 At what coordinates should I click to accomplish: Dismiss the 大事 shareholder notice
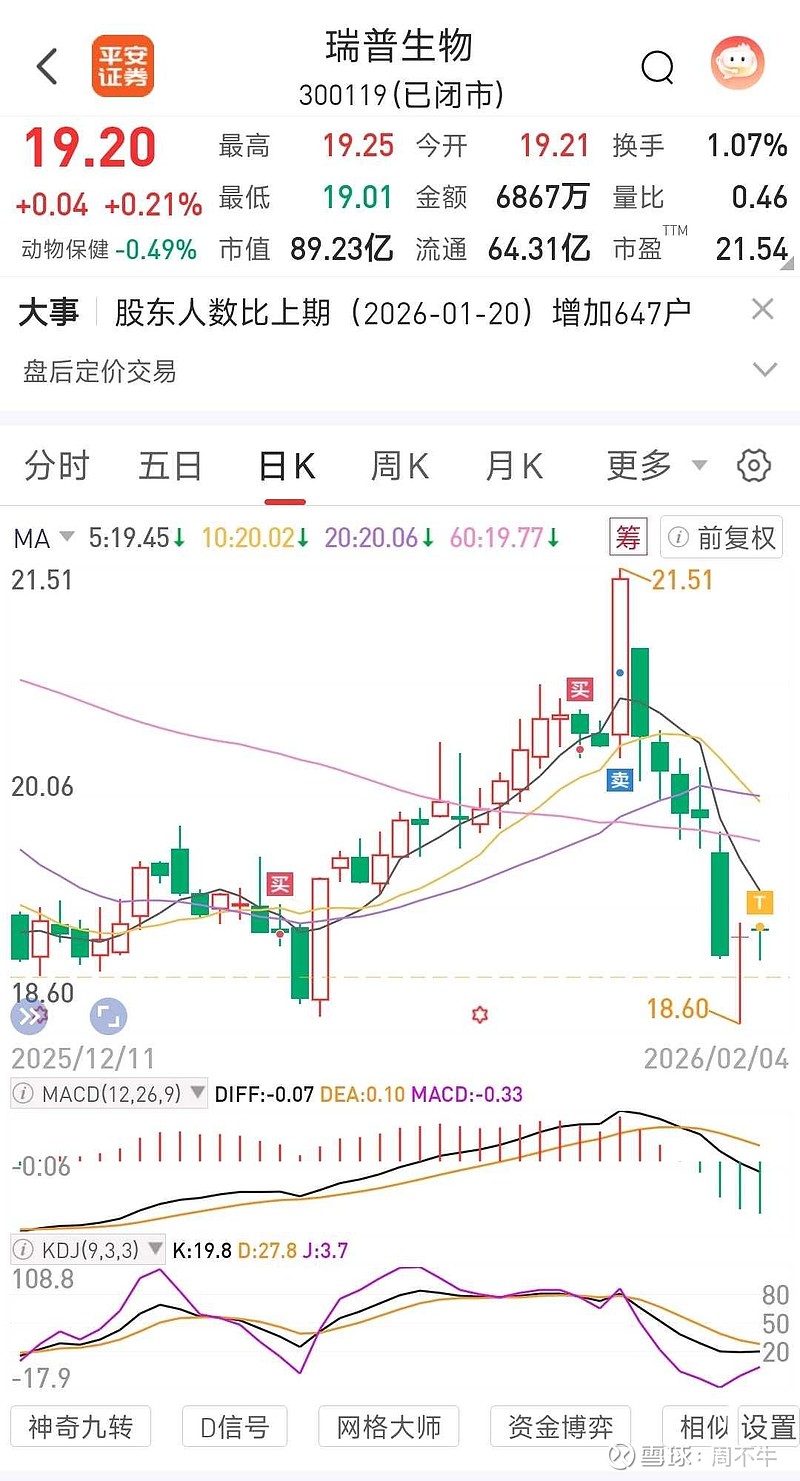point(763,310)
